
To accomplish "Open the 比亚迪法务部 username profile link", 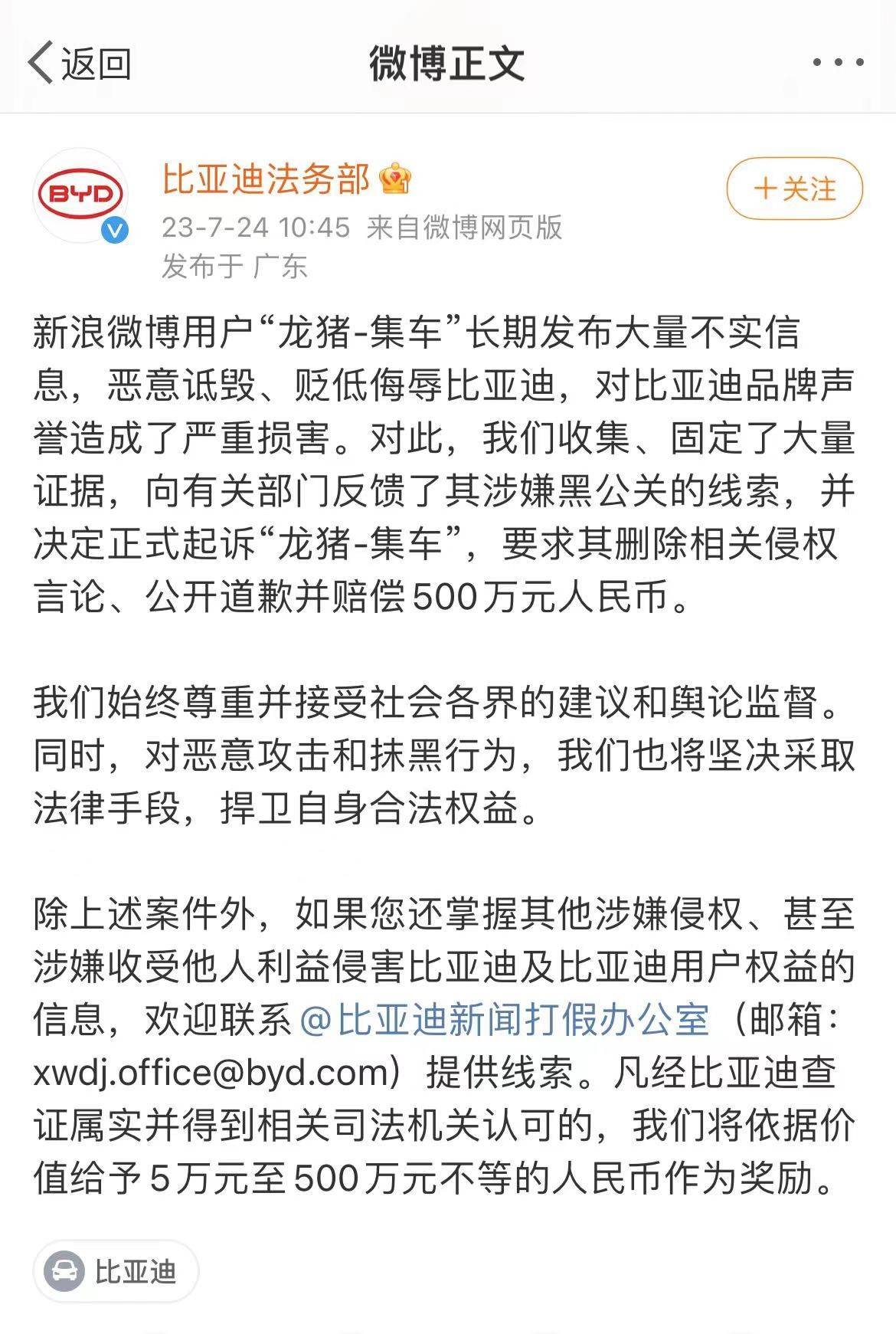I will [266, 179].
